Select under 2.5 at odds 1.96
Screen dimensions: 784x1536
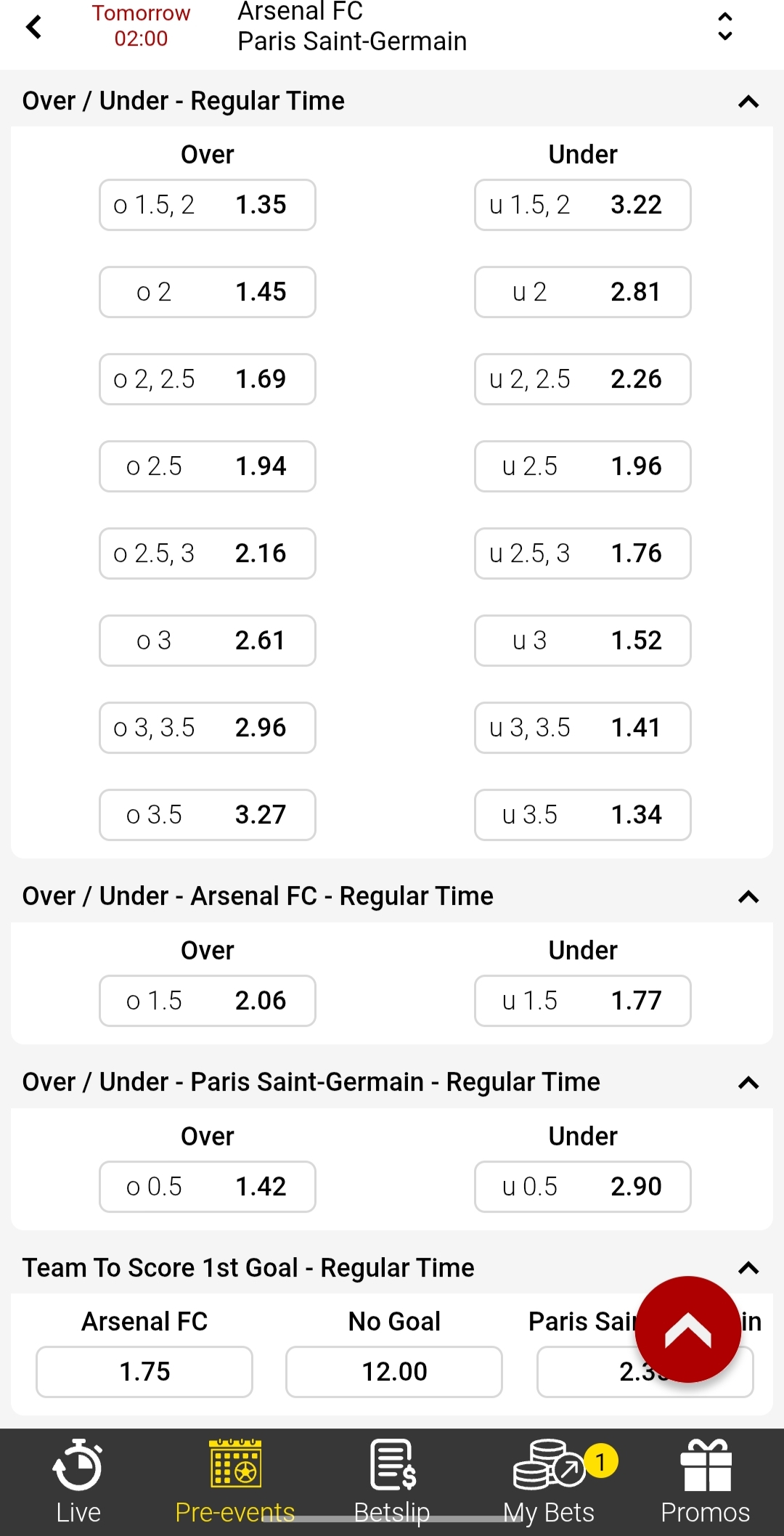583,466
